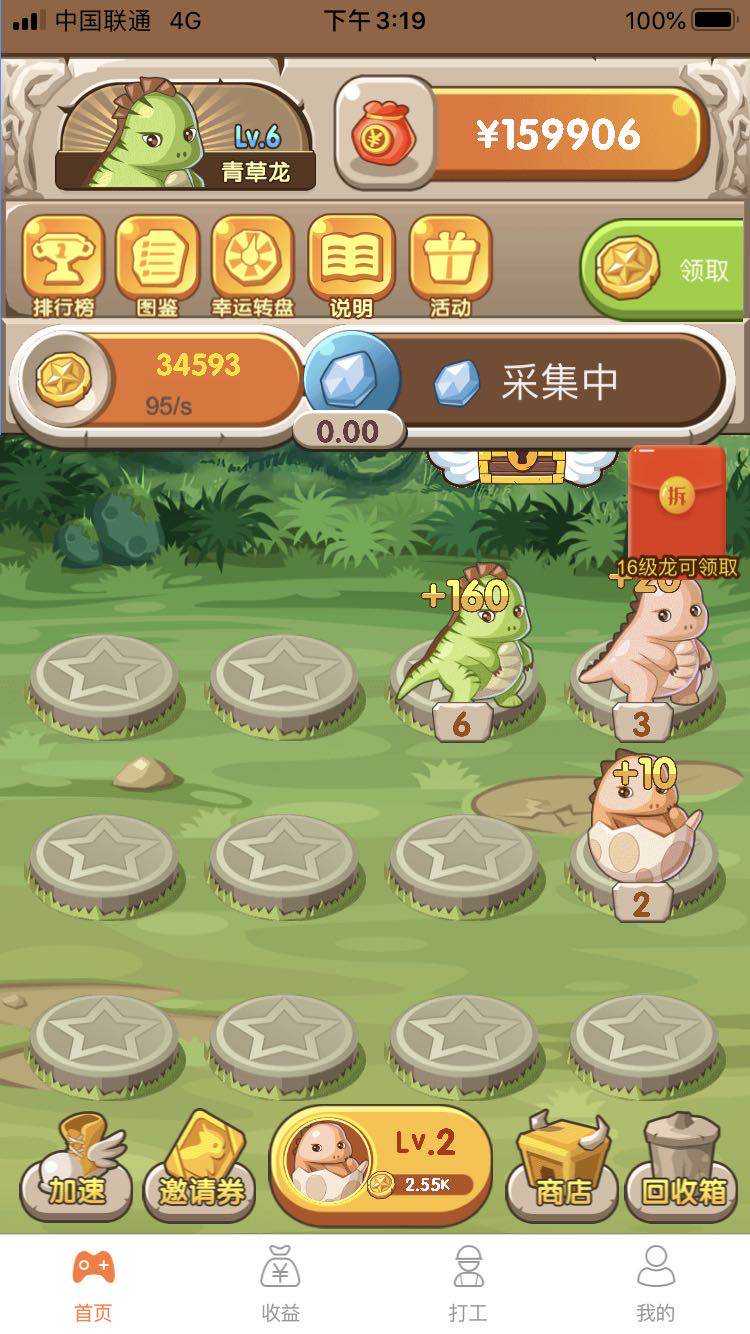Switch to the 我的 tab

pos(655,1284)
